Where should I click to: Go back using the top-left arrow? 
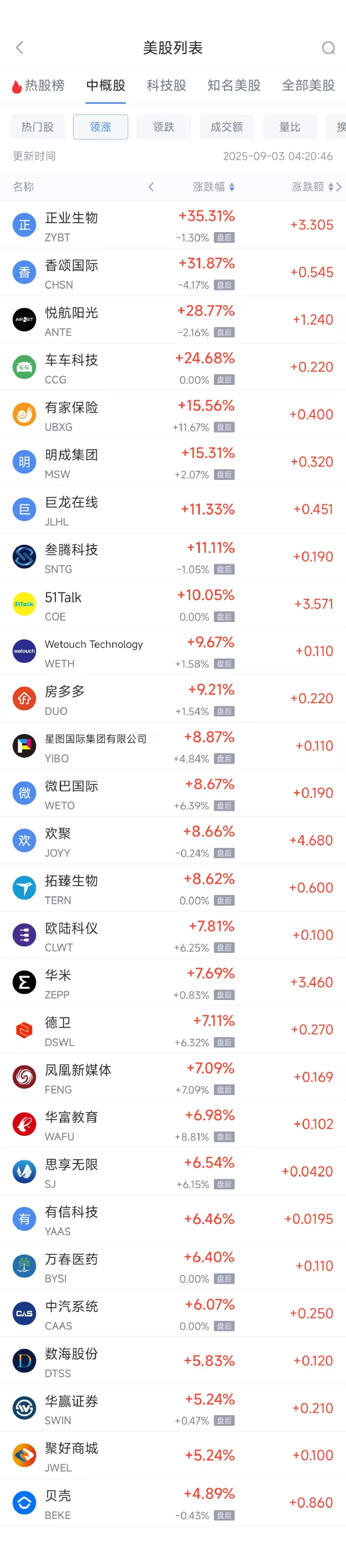(x=20, y=48)
